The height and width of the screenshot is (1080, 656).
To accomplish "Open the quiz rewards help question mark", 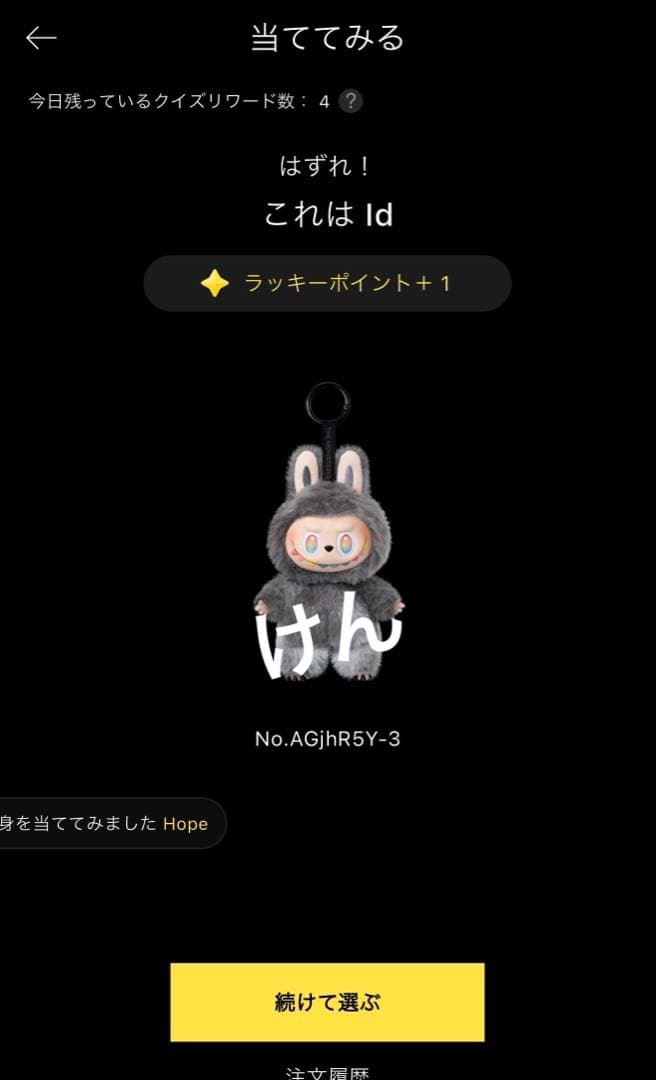I will (x=350, y=101).
